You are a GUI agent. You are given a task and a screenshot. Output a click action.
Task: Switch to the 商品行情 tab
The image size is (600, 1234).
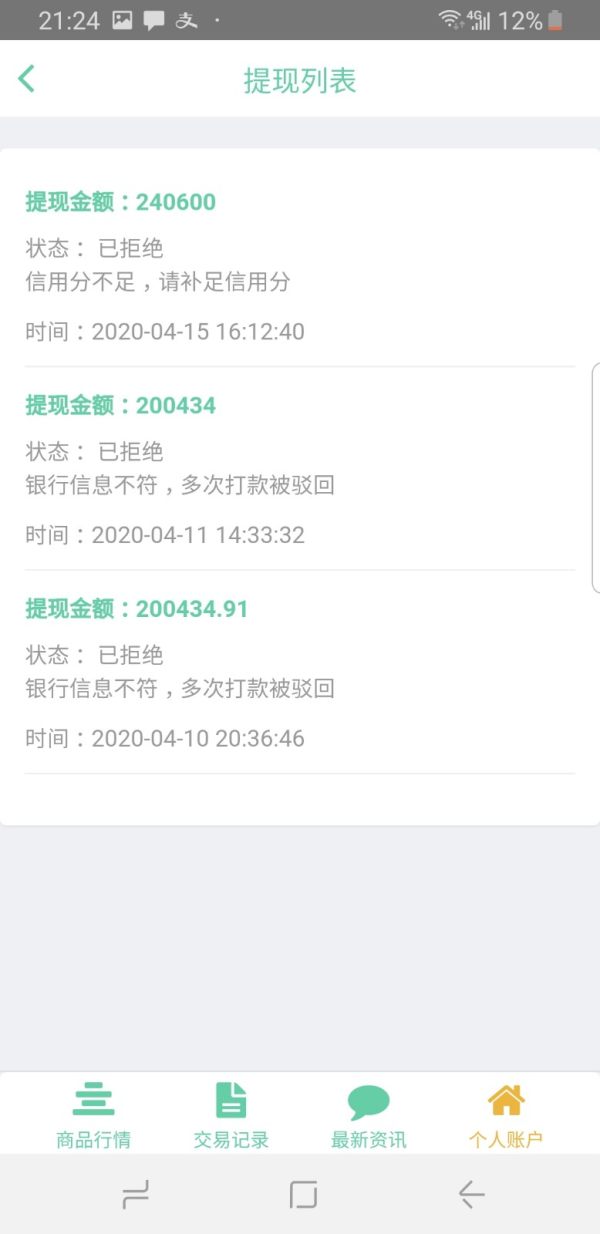point(93,1116)
